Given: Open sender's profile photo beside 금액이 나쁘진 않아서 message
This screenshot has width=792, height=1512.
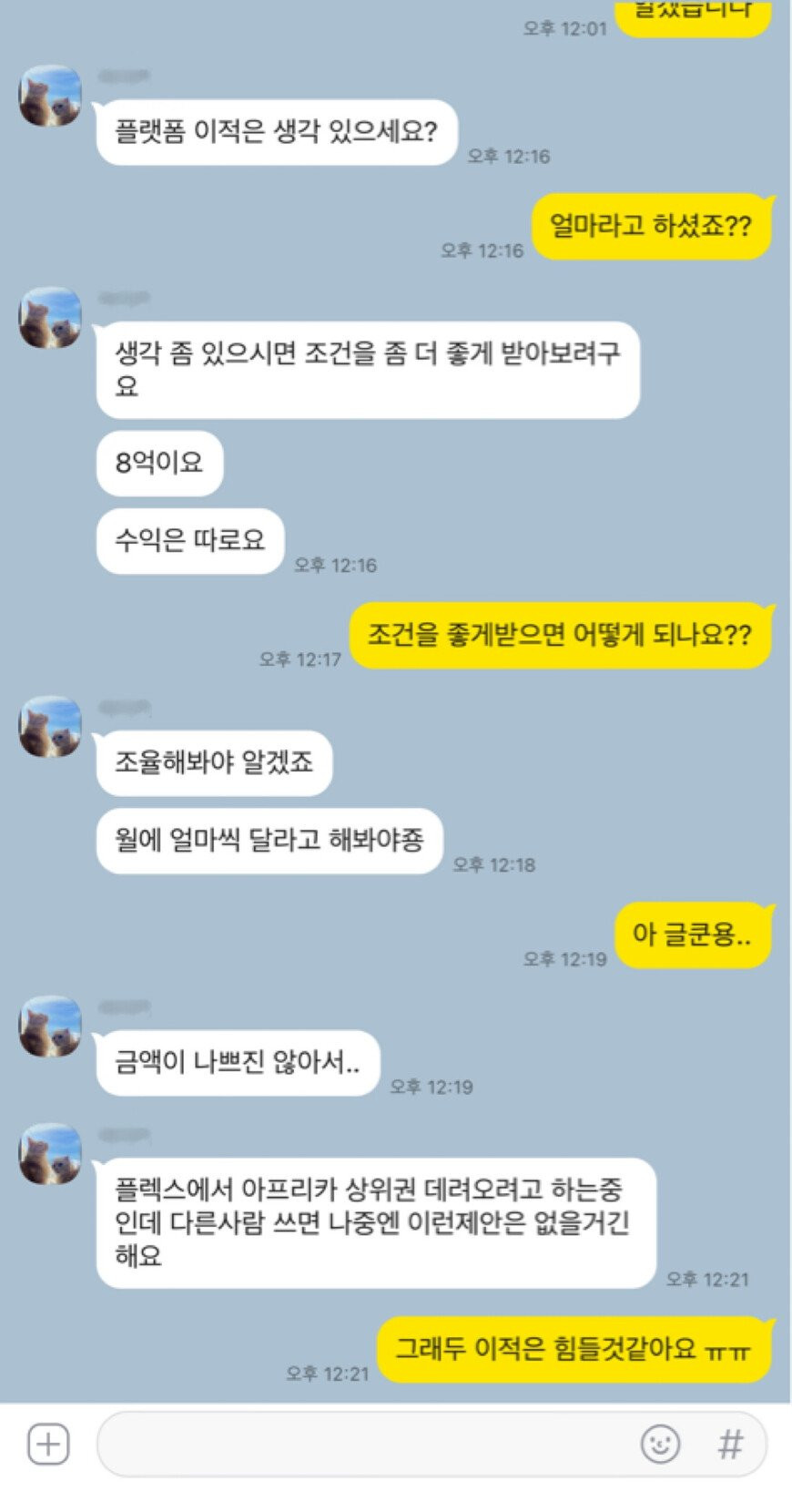Looking at the screenshot, I should coord(50,1027).
